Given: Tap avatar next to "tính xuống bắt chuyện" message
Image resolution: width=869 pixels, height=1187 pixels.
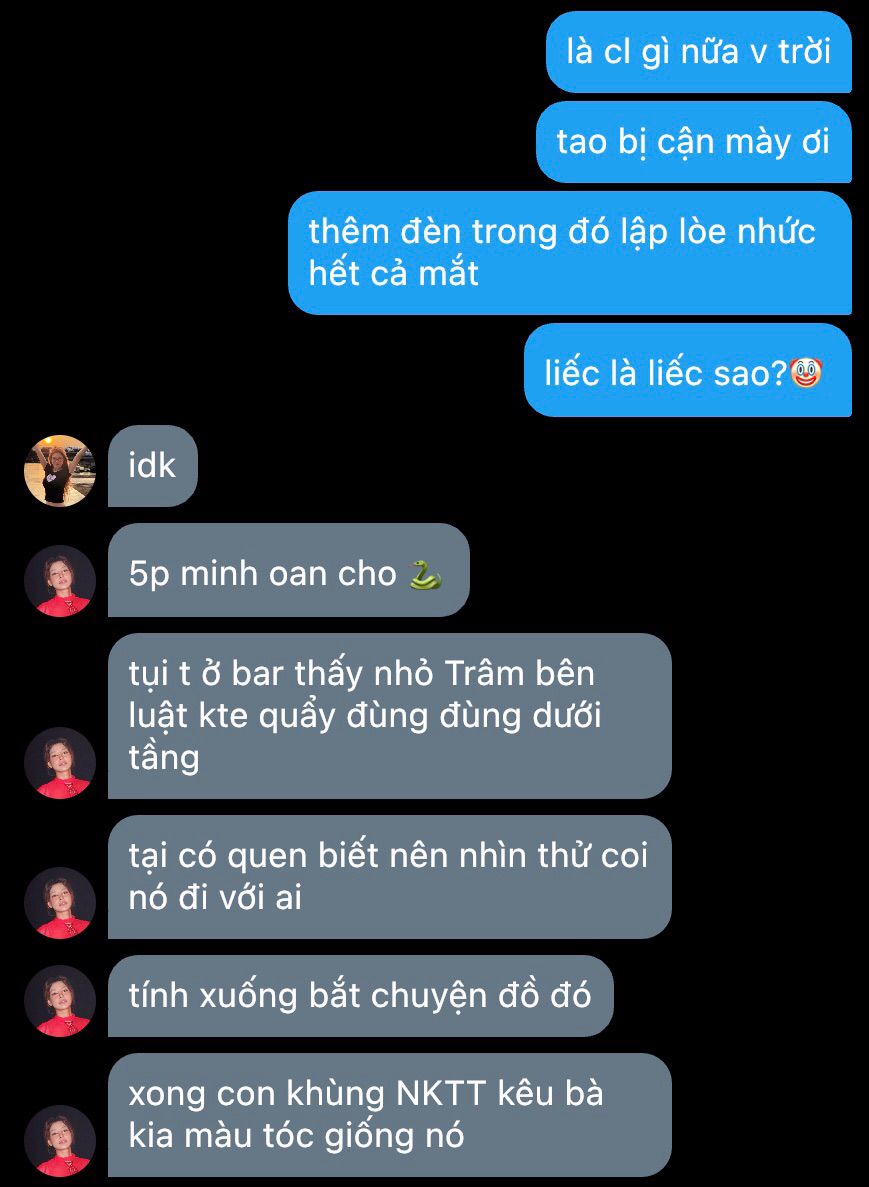Looking at the screenshot, I should click(60, 1001).
